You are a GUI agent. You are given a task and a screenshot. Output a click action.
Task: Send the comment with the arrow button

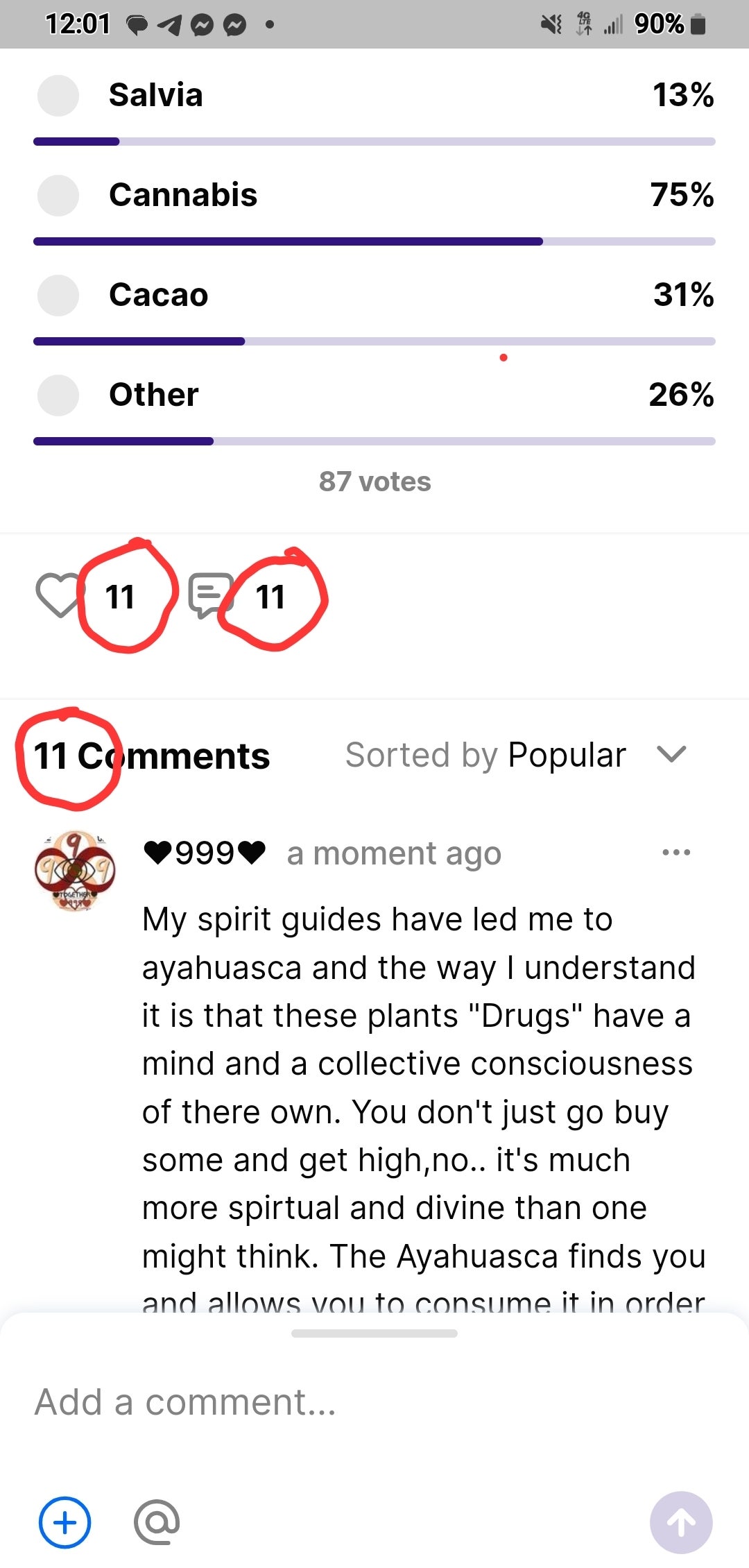[x=681, y=1523]
